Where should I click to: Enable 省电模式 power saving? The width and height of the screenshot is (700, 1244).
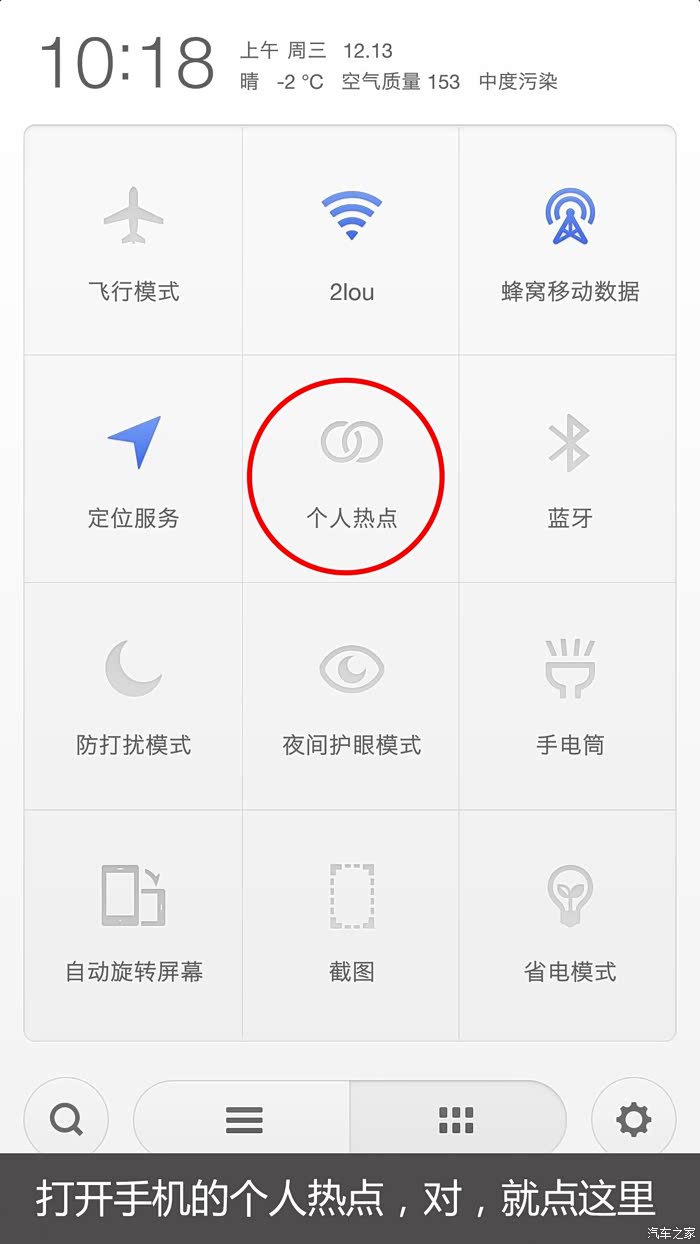pyautogui.click(x=568, y=924)
